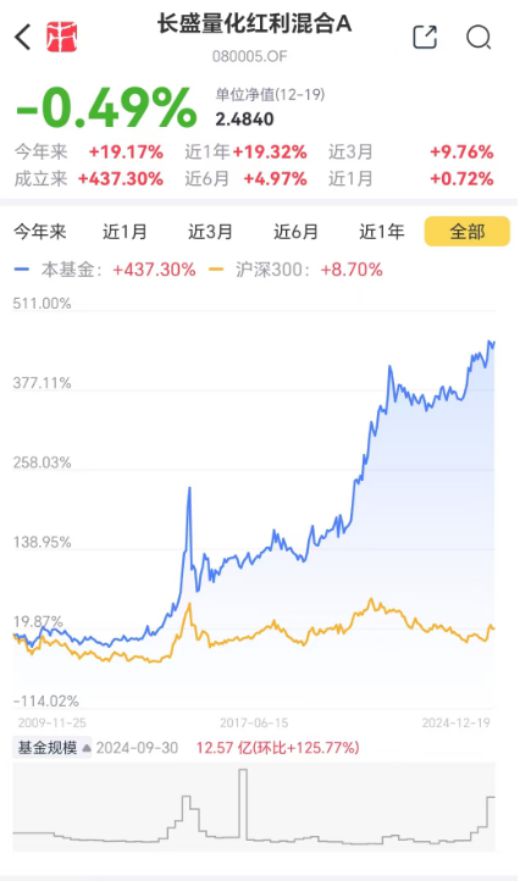Choose the 近1年 chart range
This screenshot has height=882, width=520.
(382, 232)
